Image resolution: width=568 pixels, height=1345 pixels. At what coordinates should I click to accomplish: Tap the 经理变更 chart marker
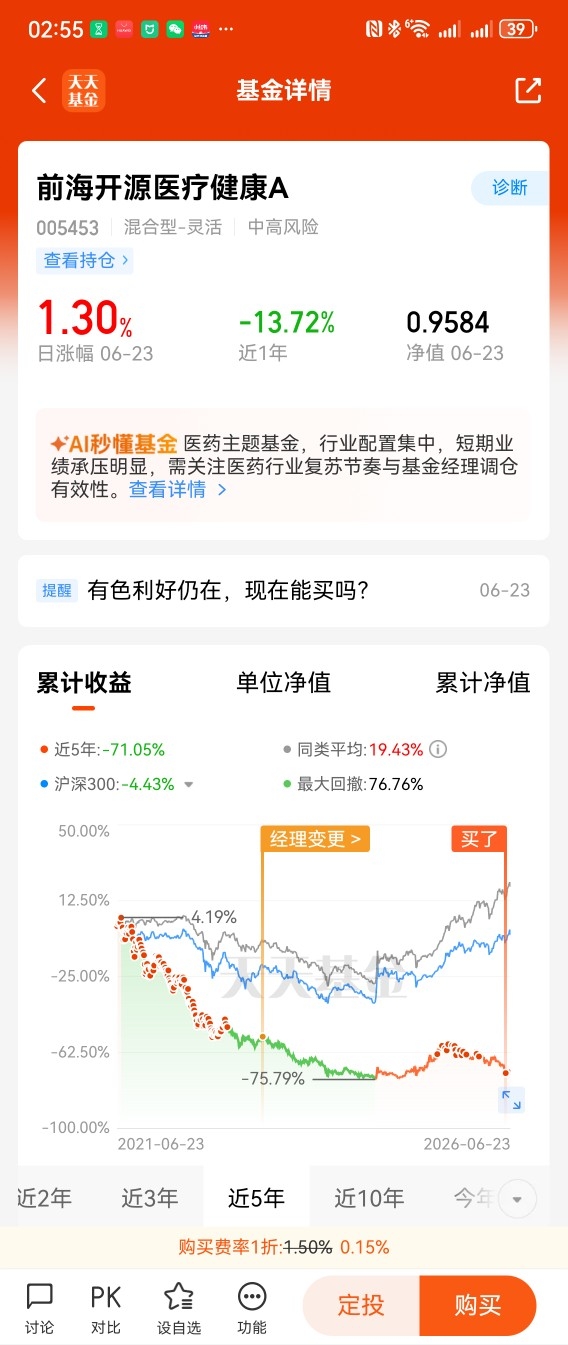tap(315, 838)
